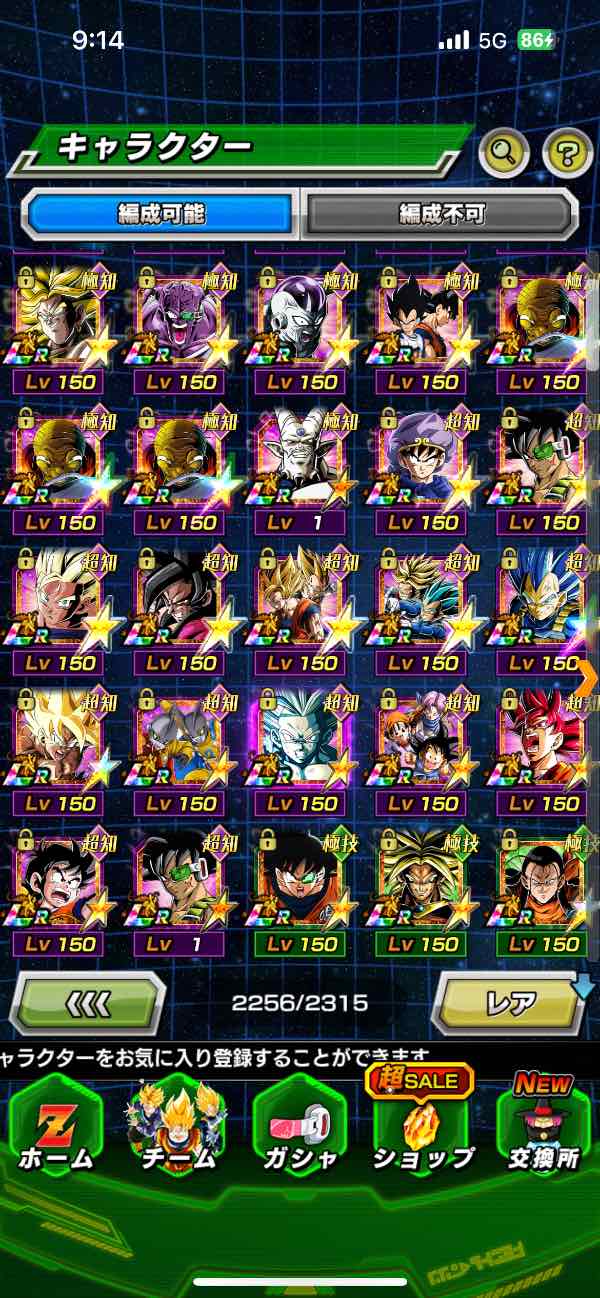The height and width of the screenshot is (1298, 600).
Task: Open the help question mark
Action: 567,153
